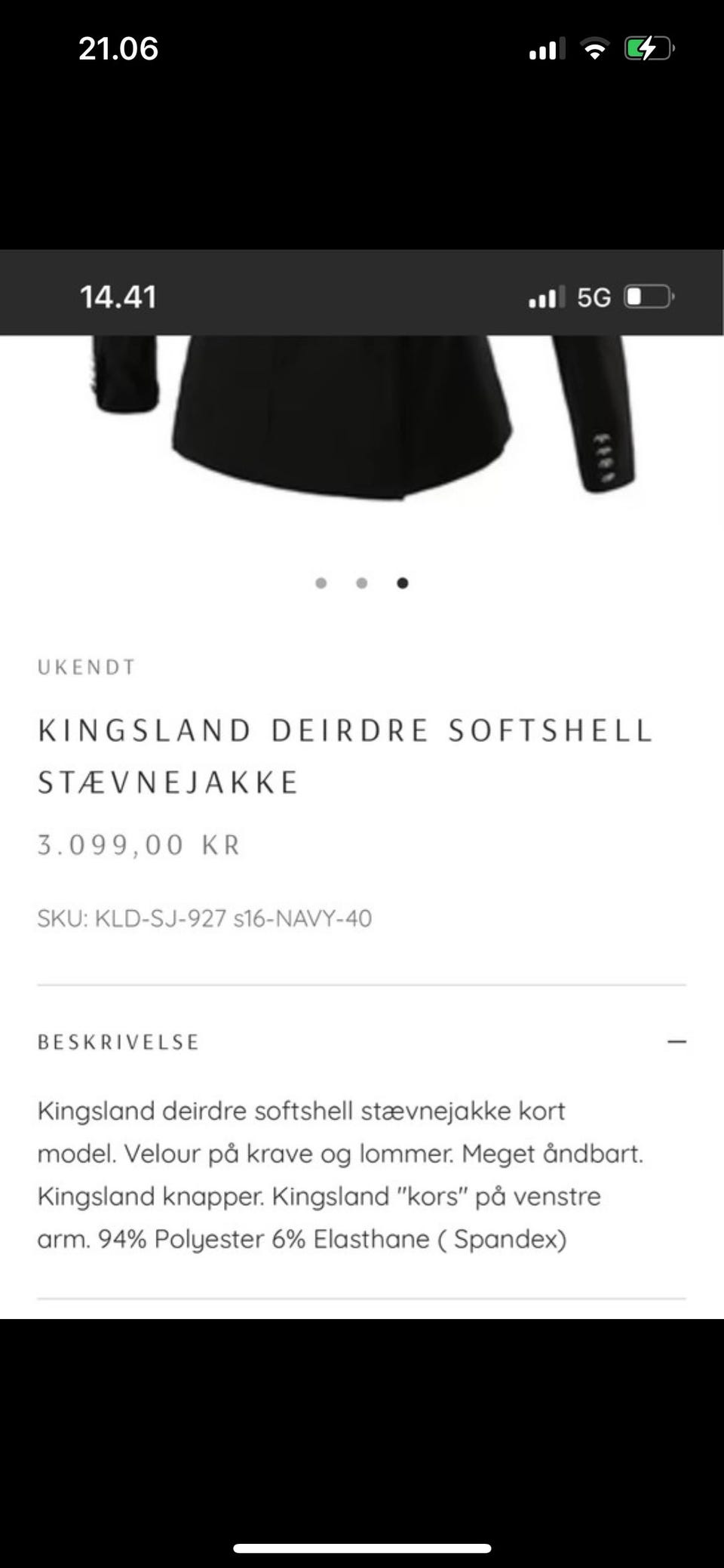Select the middle carousel dot

[363, 583]
